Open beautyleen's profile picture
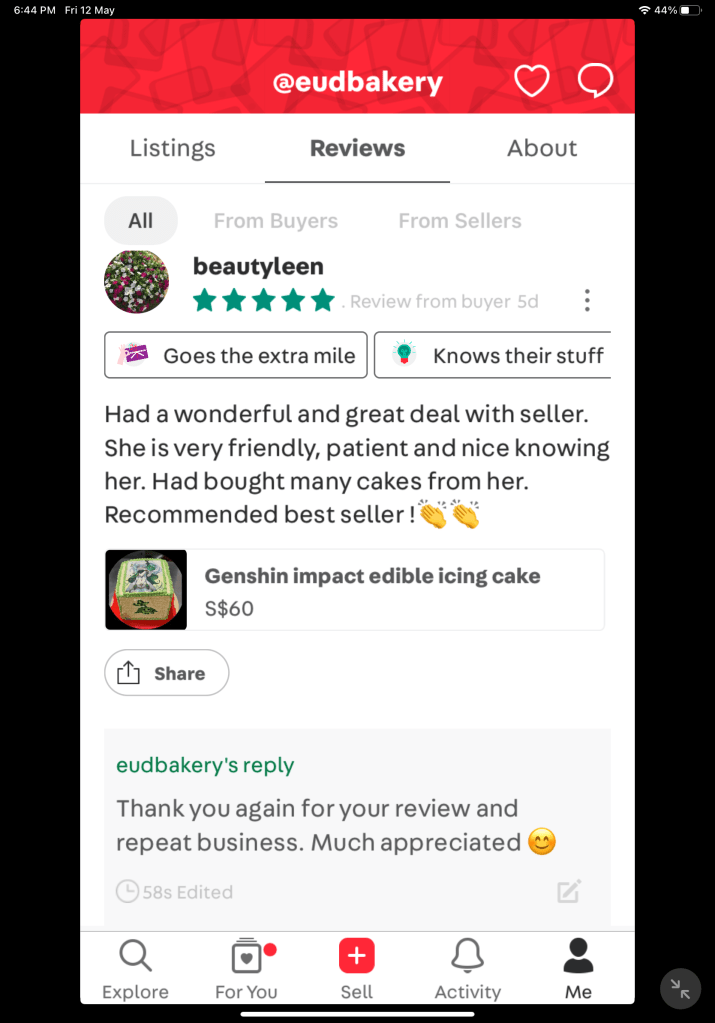This screenshot has width=715, height=1023. [136, 282]
